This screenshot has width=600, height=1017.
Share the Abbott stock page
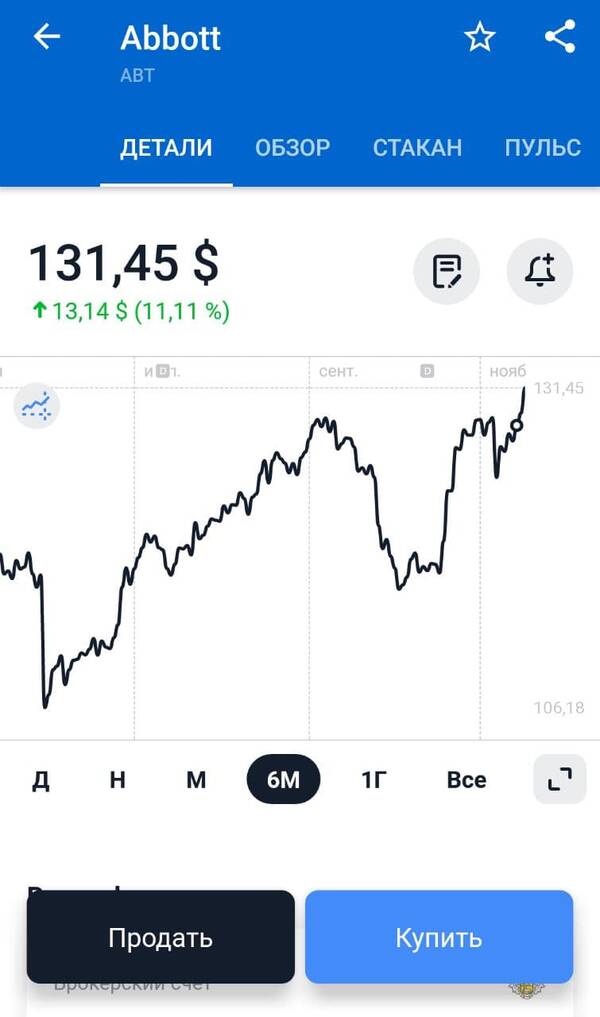560,36
